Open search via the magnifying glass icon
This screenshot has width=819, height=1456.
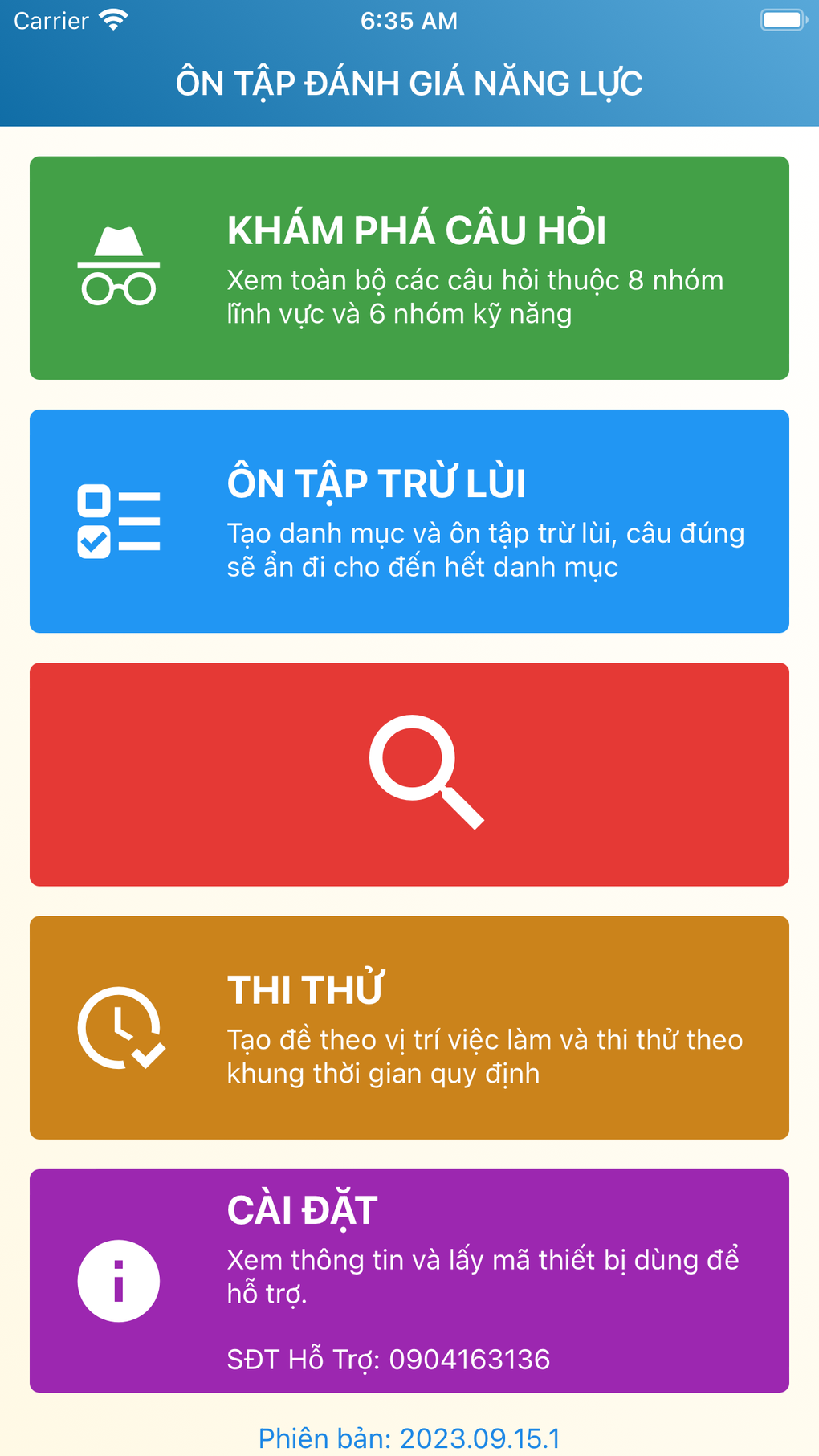(x=430, y=773)
